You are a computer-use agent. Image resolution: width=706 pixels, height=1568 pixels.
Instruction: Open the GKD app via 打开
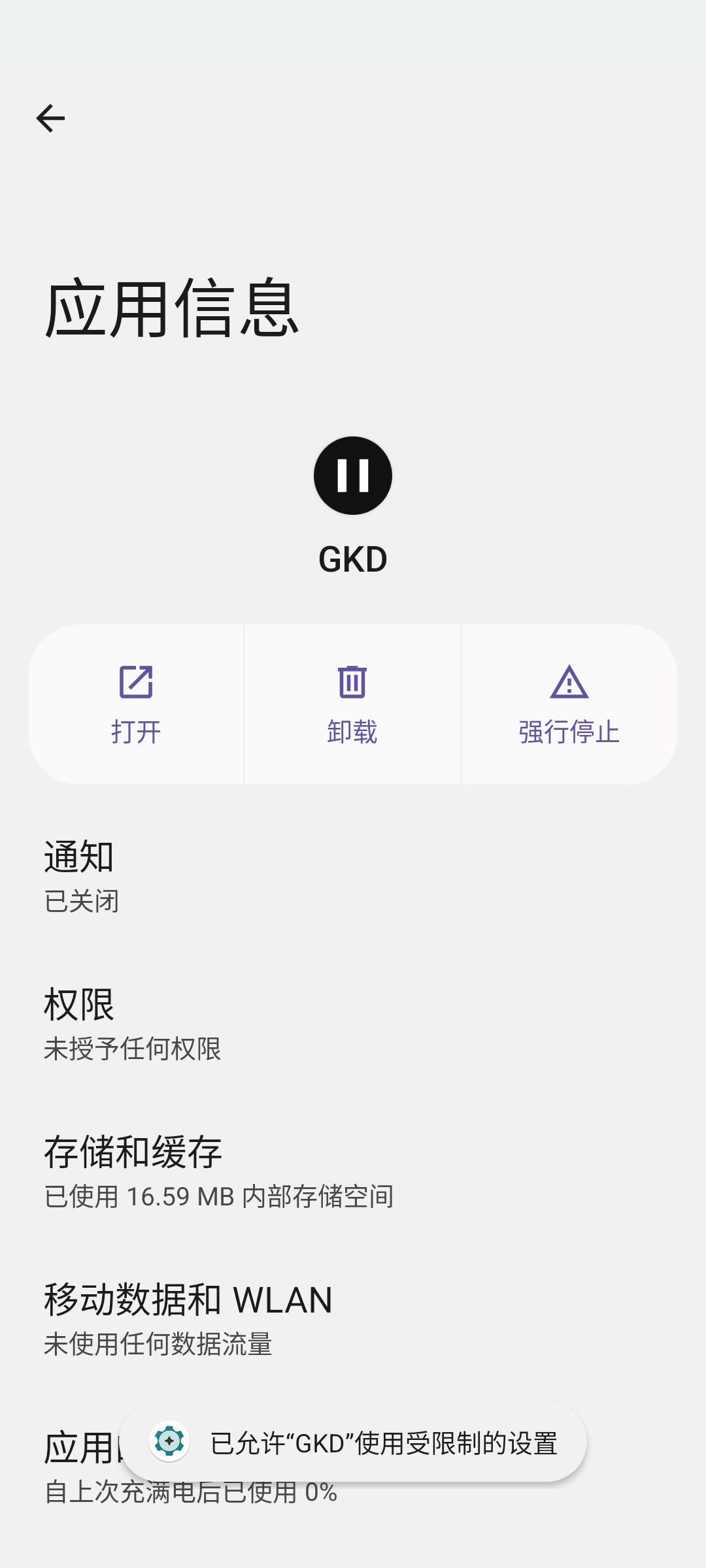(x=136, y=704)
